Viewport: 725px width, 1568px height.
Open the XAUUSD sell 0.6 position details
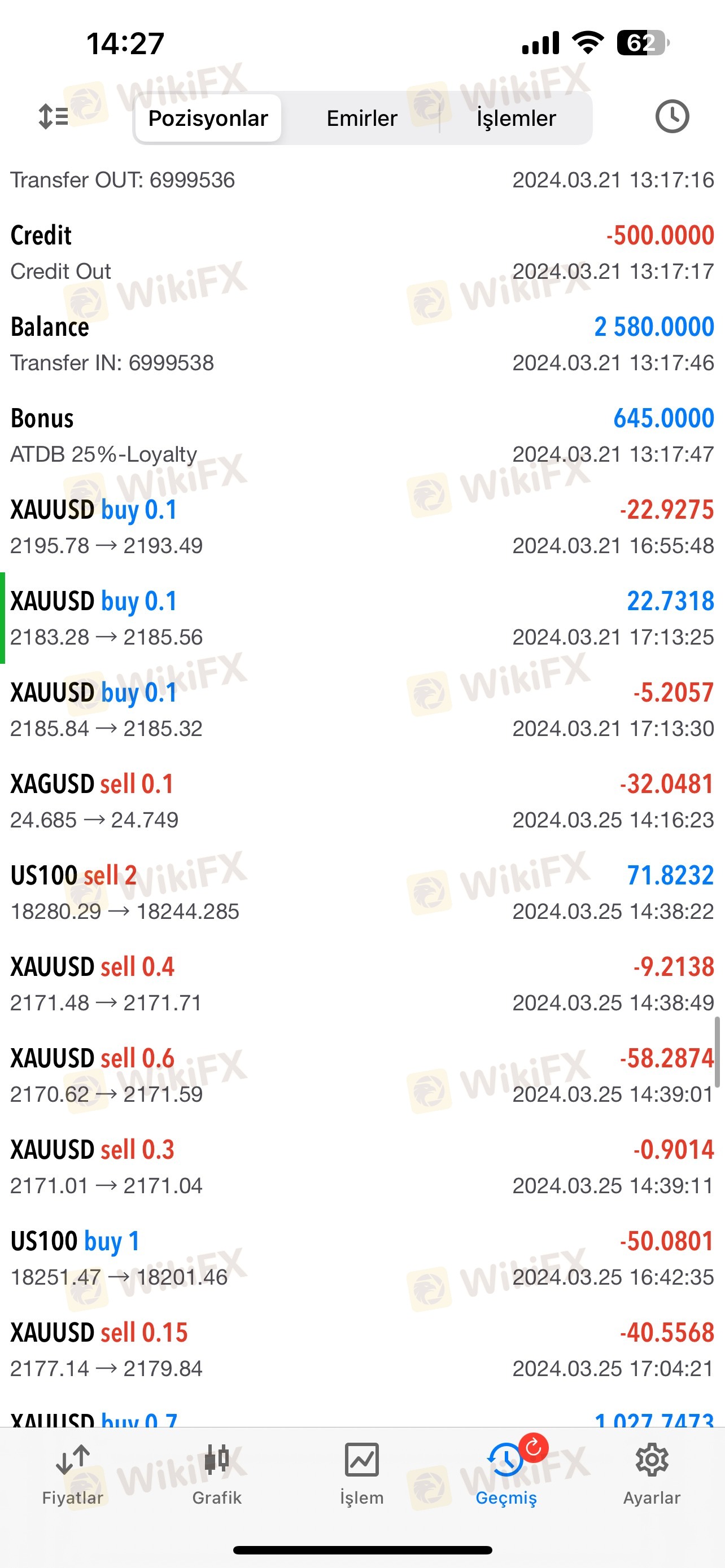[x=362, y=1076]
